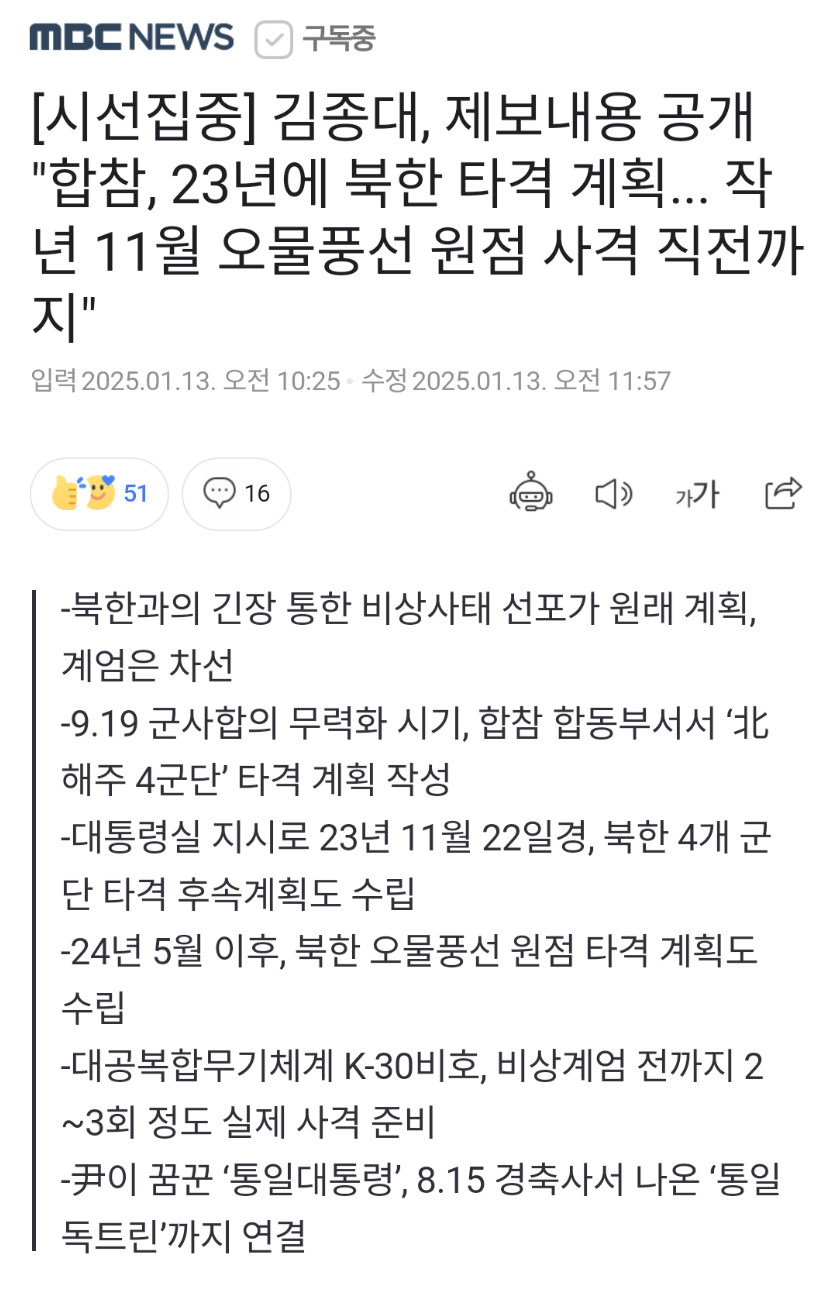
Task: Share this article
Action: (x=783, y=493)
